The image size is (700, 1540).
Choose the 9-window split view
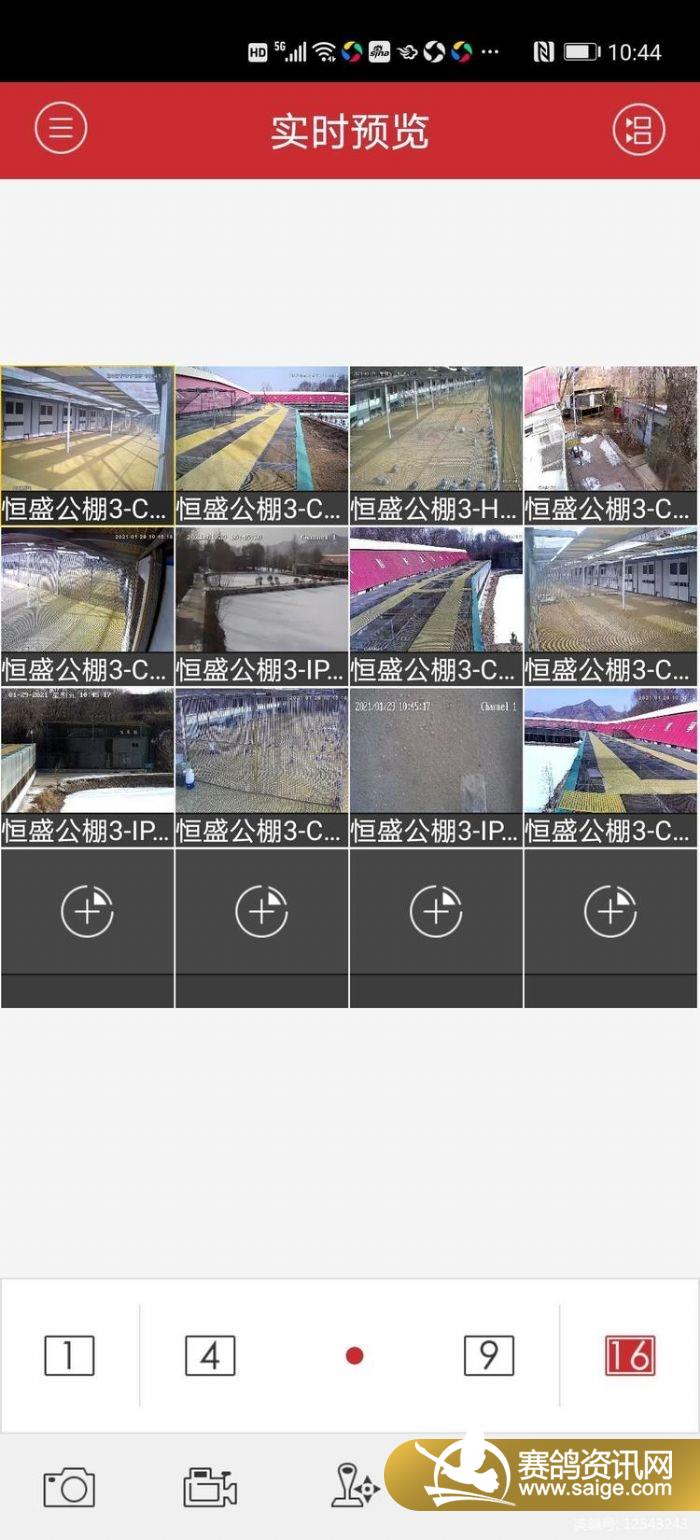[x=489, y=1355]
